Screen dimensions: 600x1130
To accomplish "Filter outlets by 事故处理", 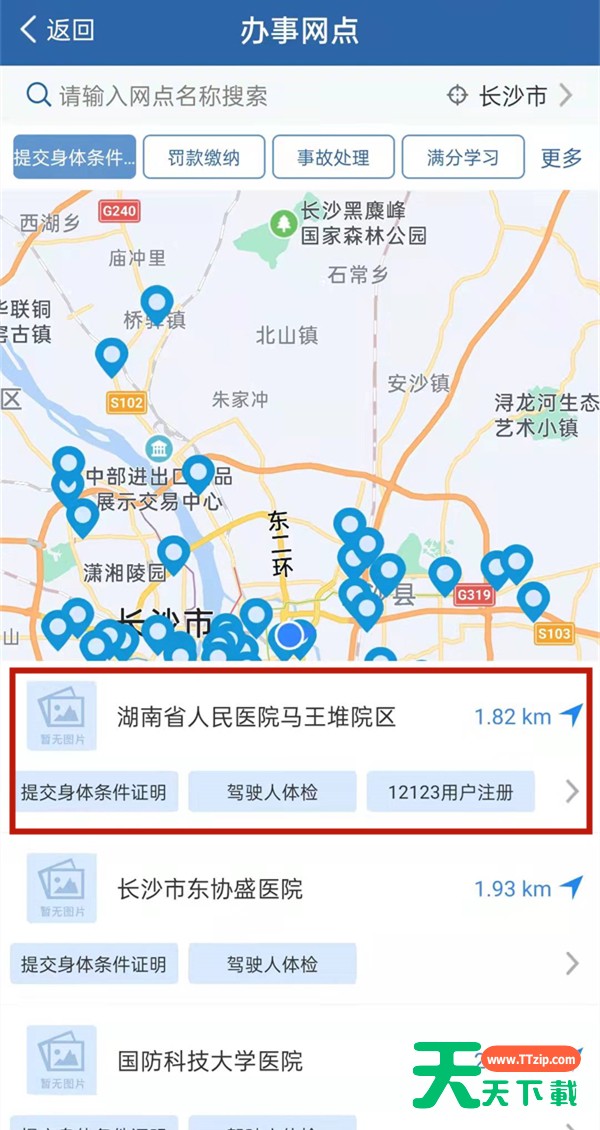I will coord(333,157).
